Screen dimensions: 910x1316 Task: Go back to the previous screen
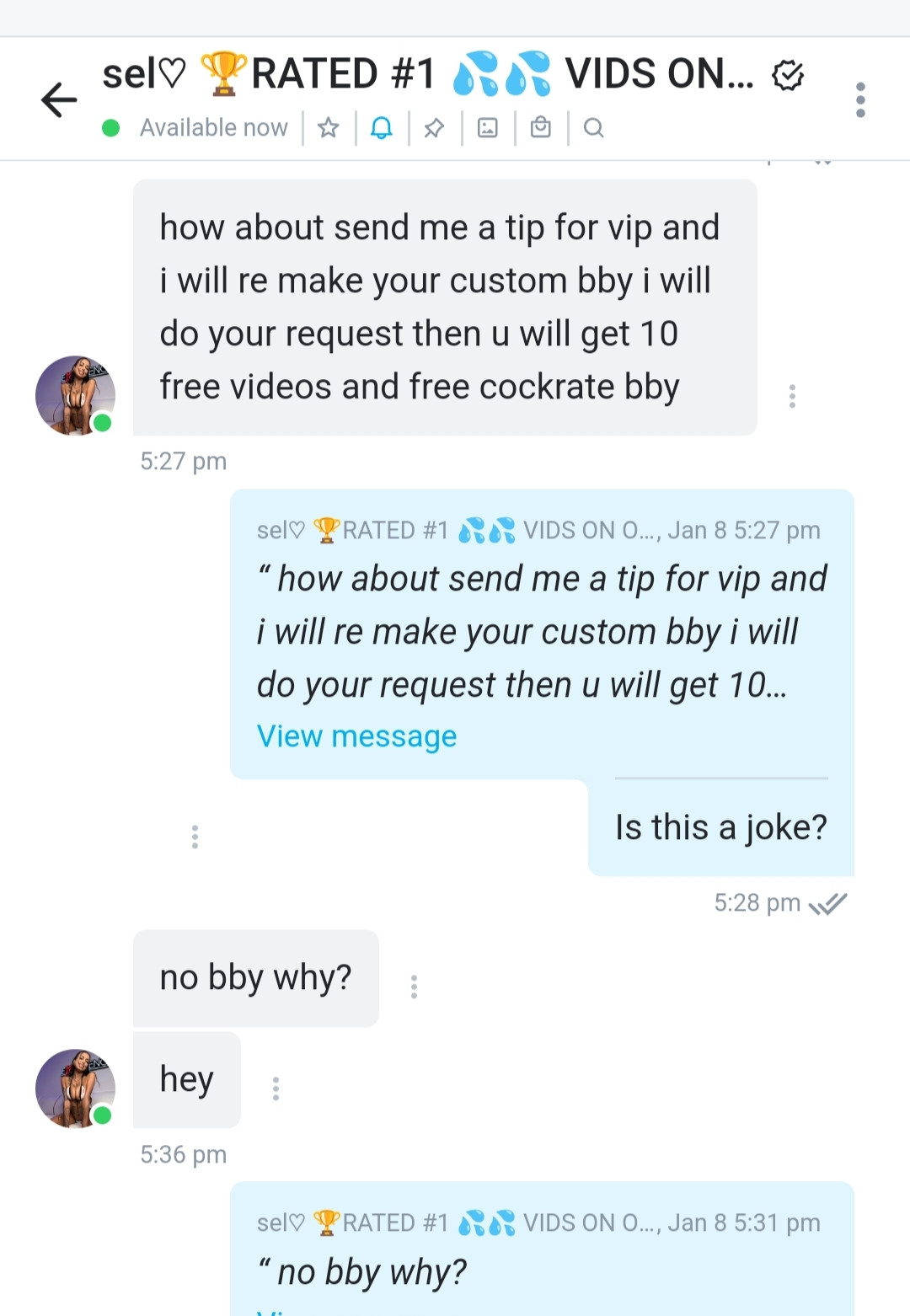[x=59, y=100]
